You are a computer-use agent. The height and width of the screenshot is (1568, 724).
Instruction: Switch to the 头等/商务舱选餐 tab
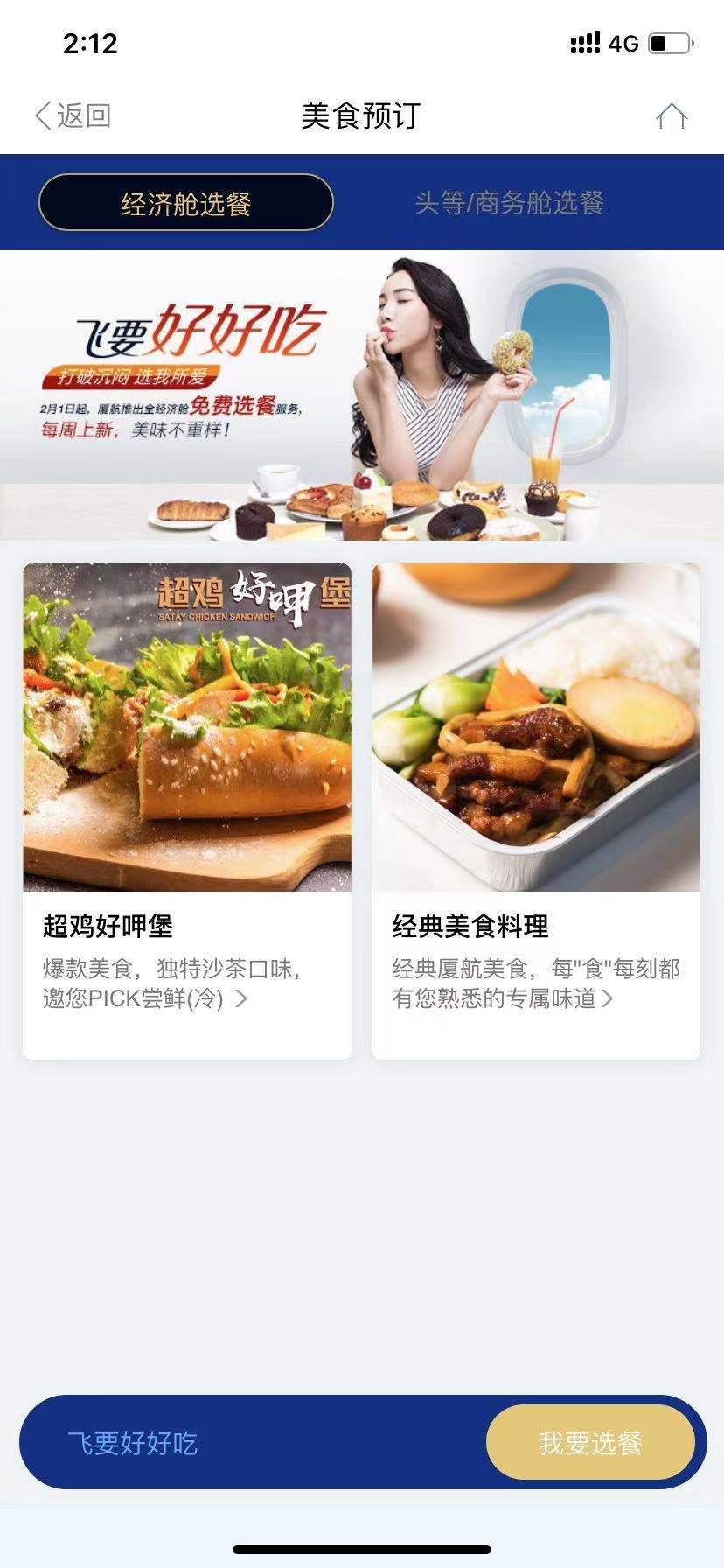pos(509,203)
